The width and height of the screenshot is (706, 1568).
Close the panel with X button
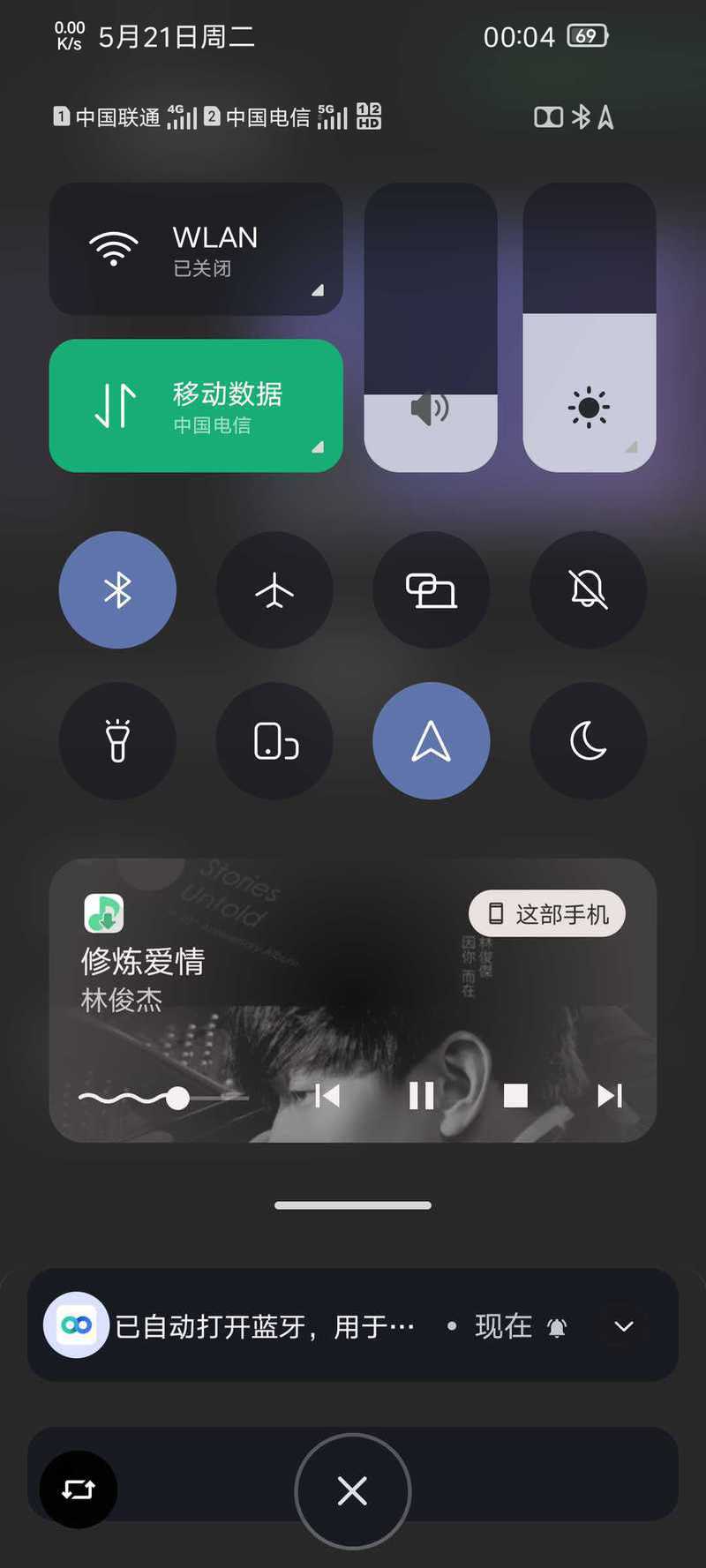point(352,1491)
